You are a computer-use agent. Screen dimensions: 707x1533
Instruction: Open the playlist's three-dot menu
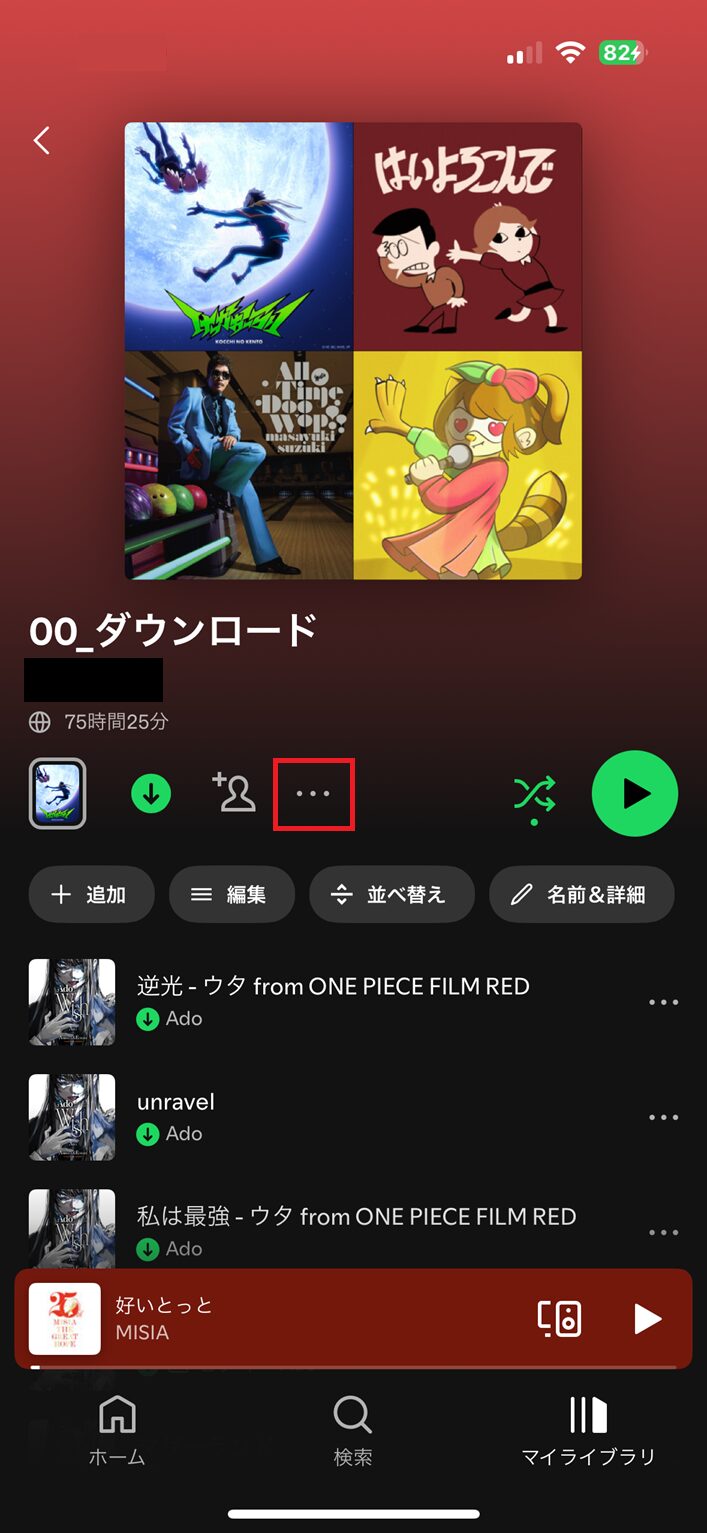pyautogui.click(x=313, y=794)
